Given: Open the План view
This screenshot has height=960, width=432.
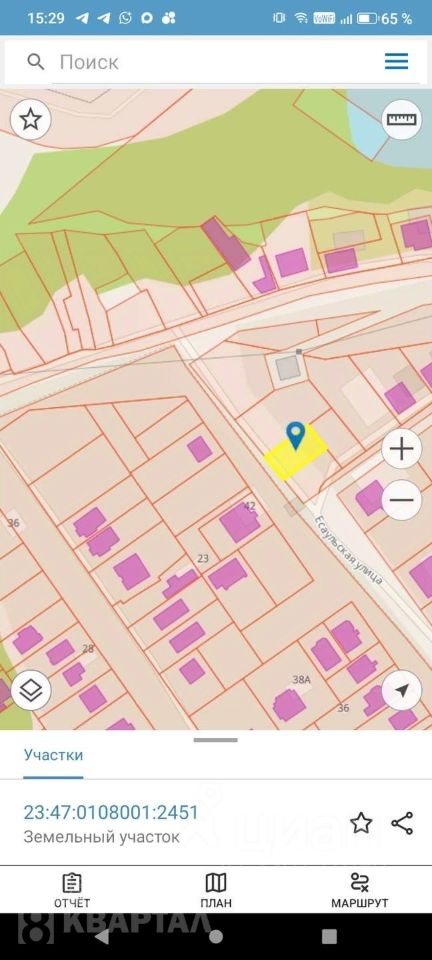Looking at the screenshot, I should click(215, 890).
